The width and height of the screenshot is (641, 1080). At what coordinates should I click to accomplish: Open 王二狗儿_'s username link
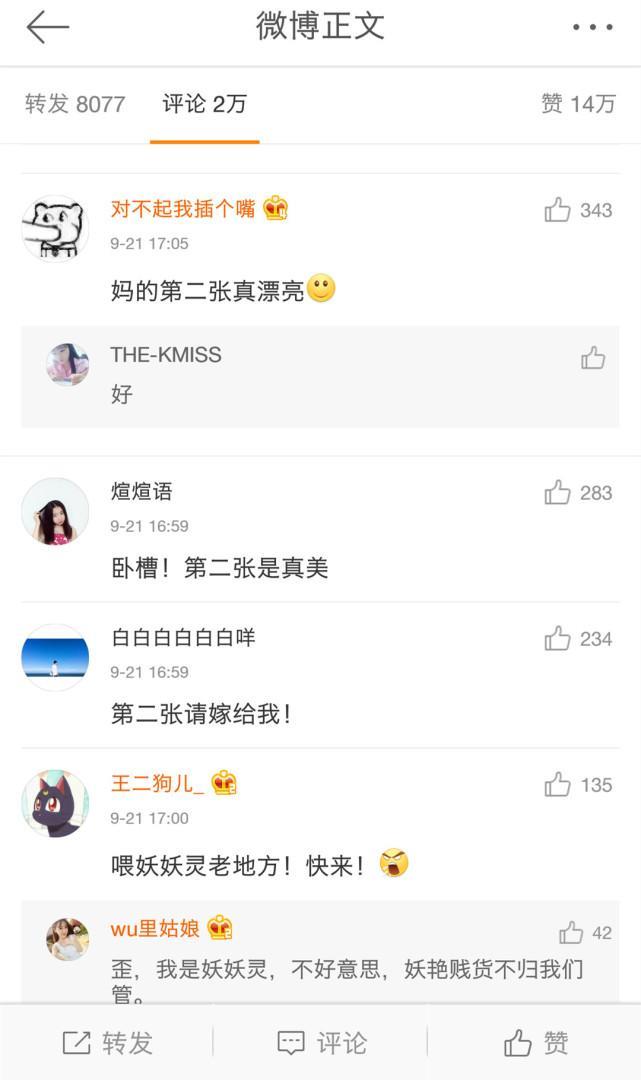tap(157, 784)
